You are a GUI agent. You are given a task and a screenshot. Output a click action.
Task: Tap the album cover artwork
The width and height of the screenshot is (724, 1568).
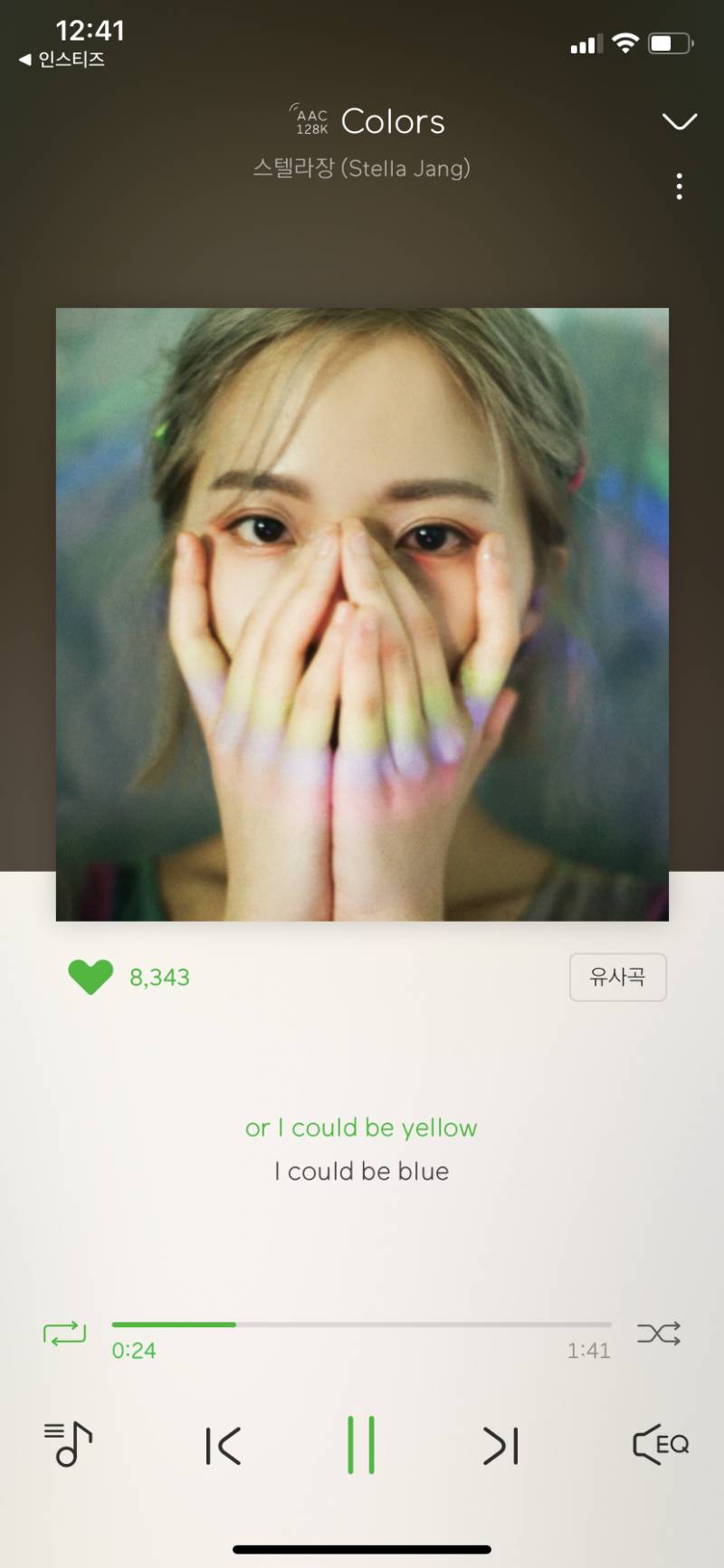(362, 616)
